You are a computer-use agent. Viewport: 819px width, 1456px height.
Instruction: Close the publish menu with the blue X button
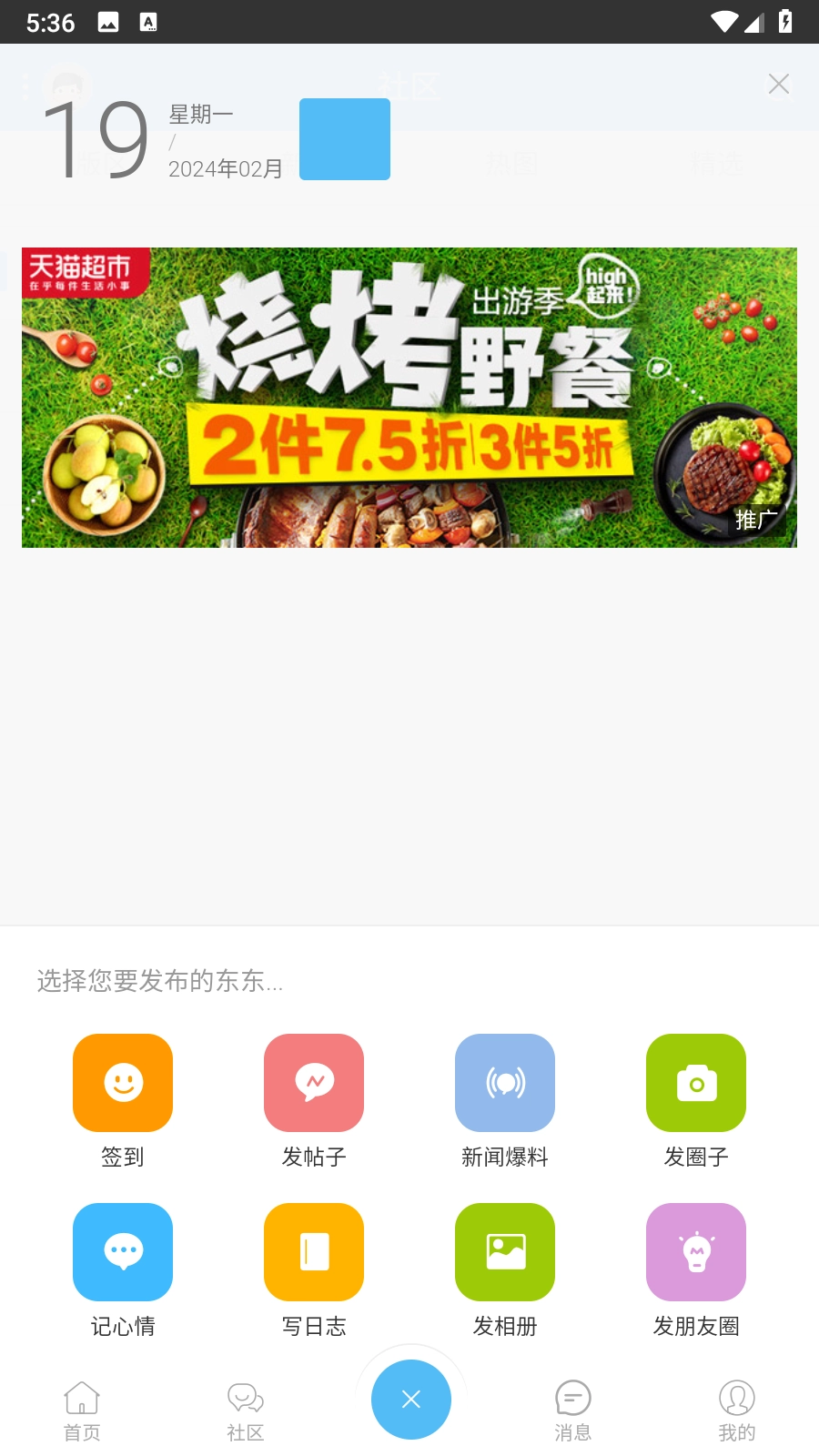click(x=410, y=1400)
